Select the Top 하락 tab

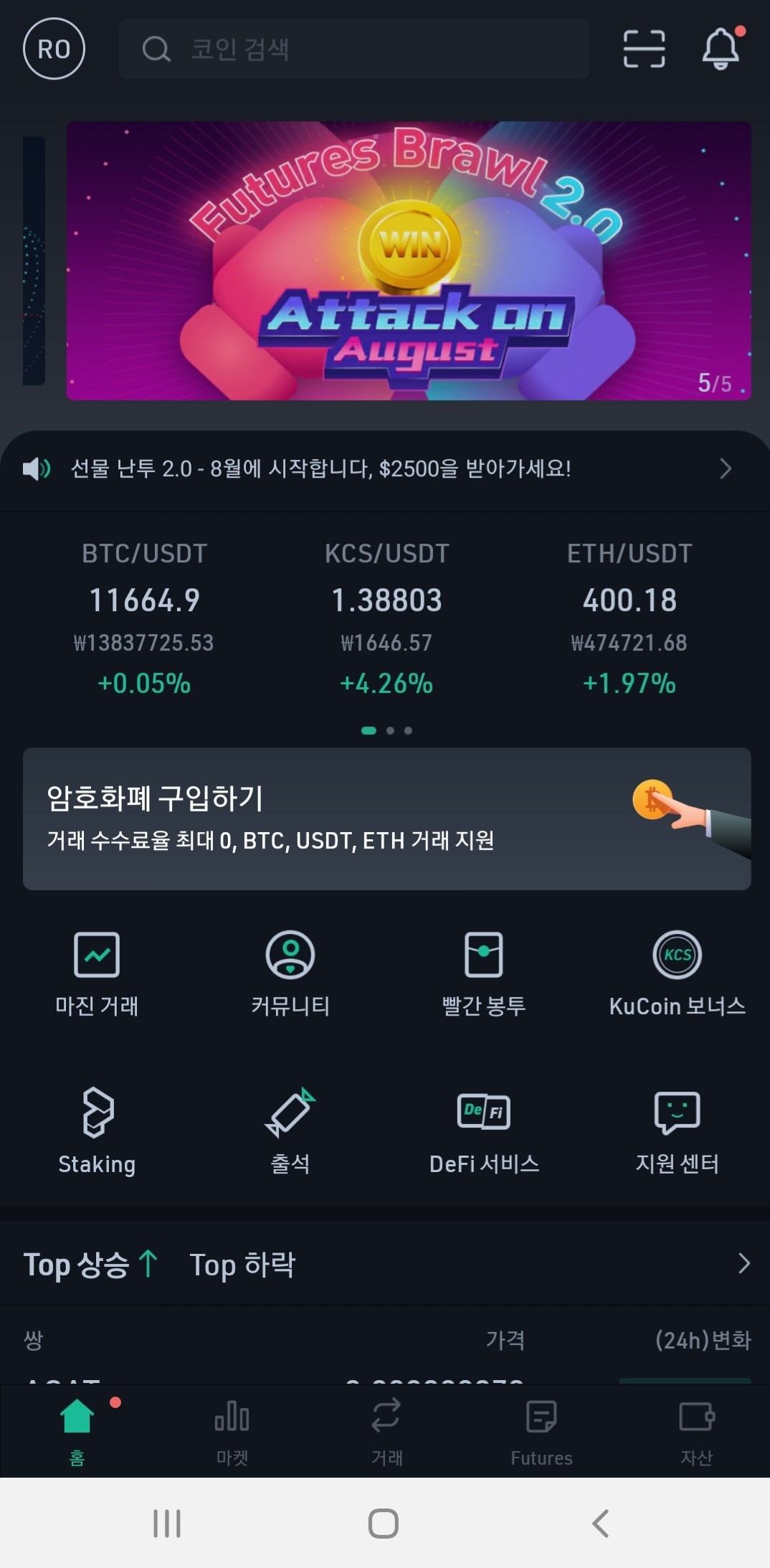[242, 1265]
